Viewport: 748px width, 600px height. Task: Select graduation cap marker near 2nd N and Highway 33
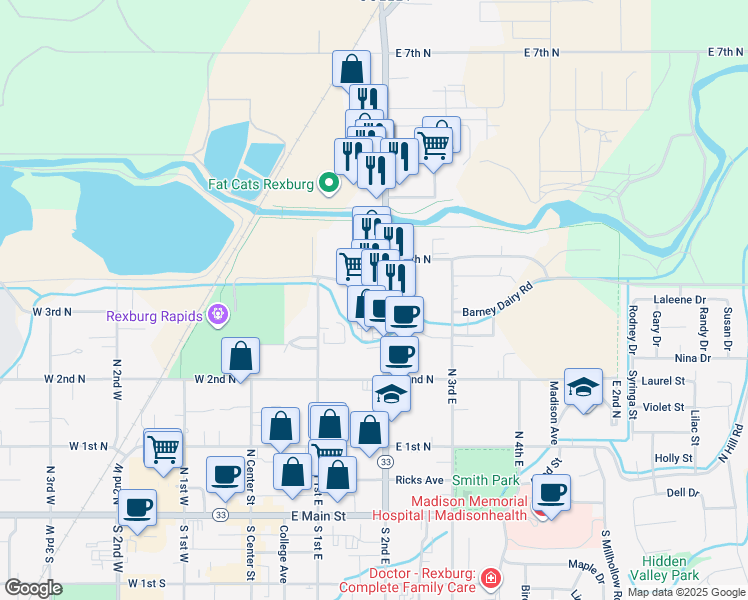point(391,395)
